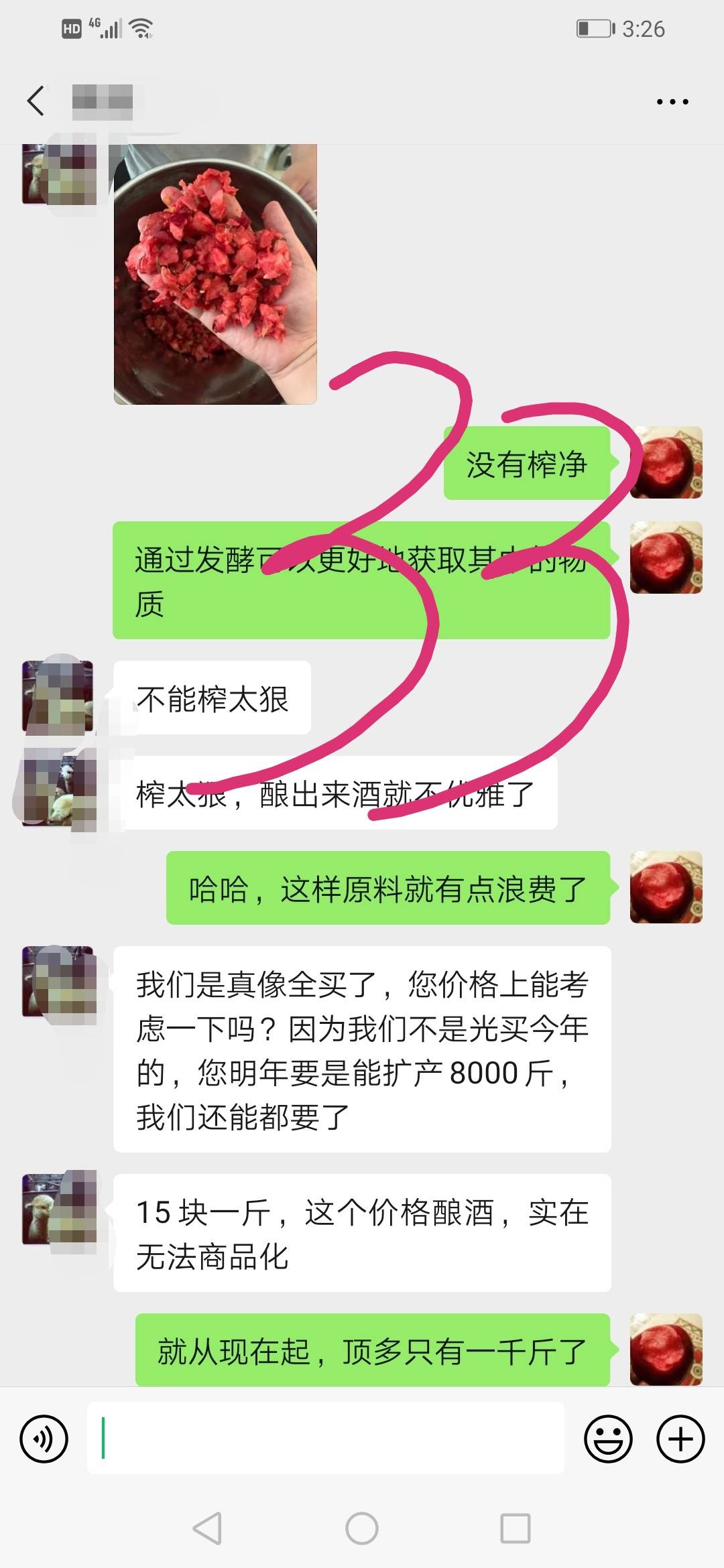Focus the message text field
The image size is (724, 1568).
coord(326,1438)
